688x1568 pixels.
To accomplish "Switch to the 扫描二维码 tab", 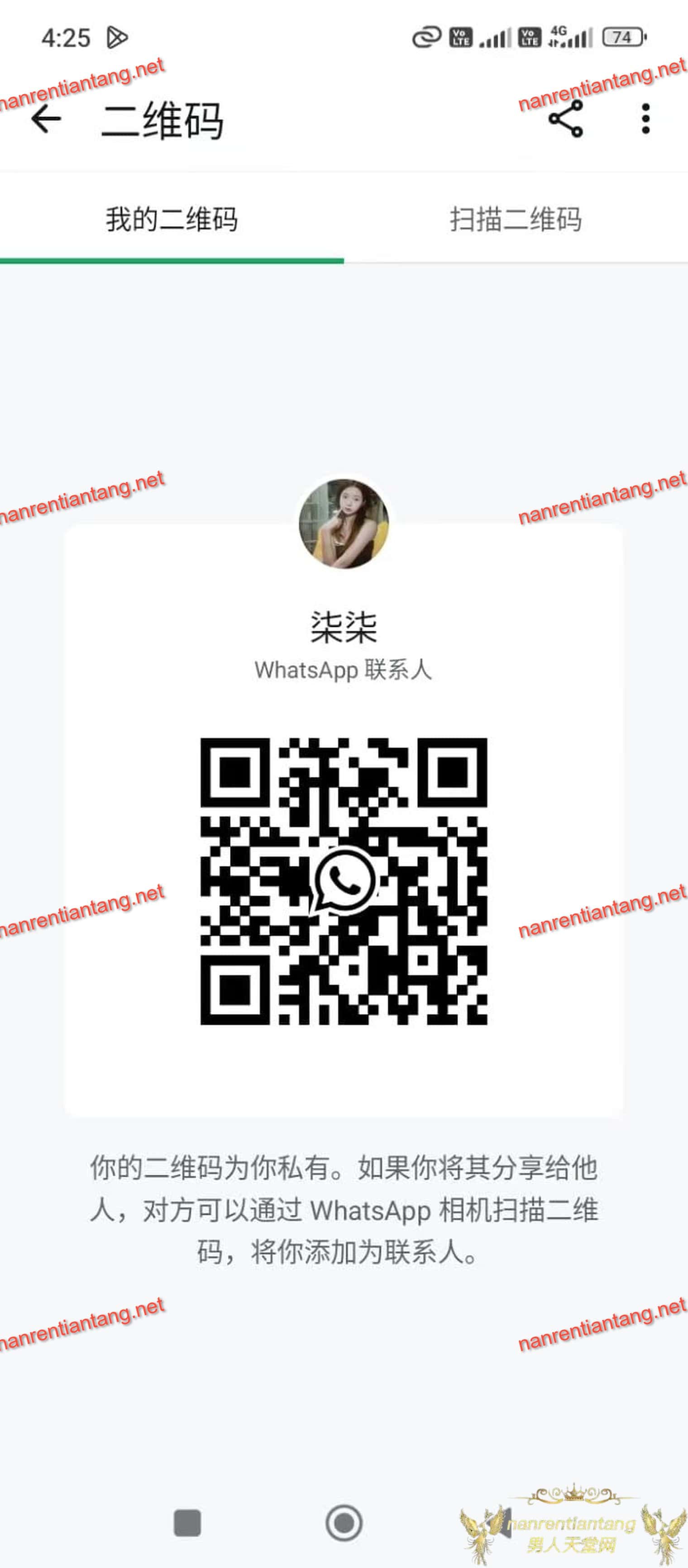I will (516, 219).
